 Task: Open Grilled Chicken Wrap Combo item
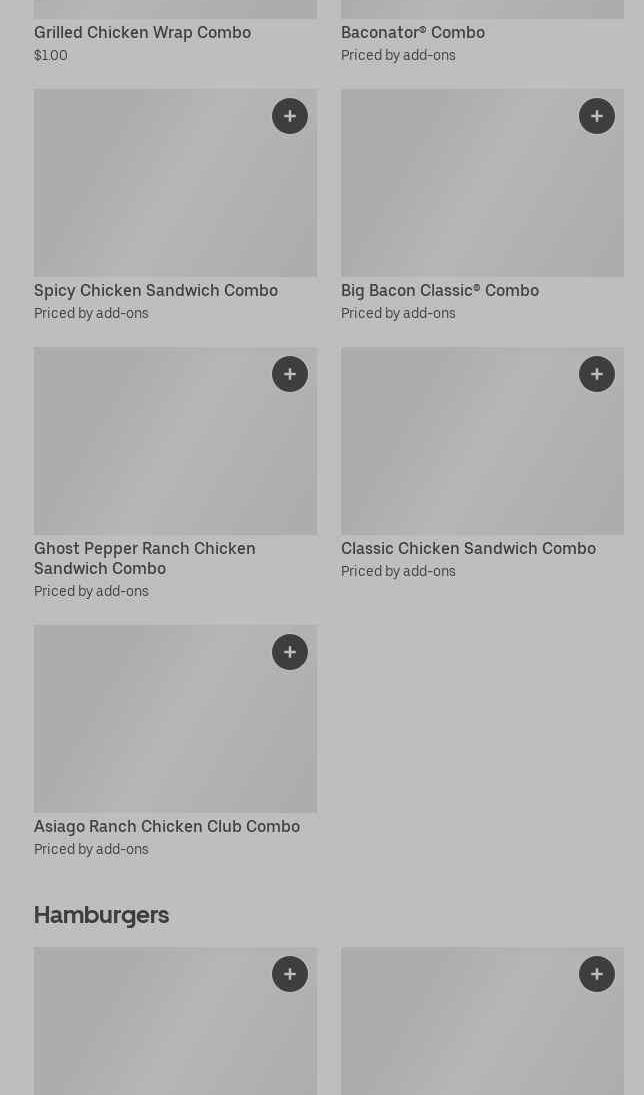pyautogui.click(x=142, y=33)
